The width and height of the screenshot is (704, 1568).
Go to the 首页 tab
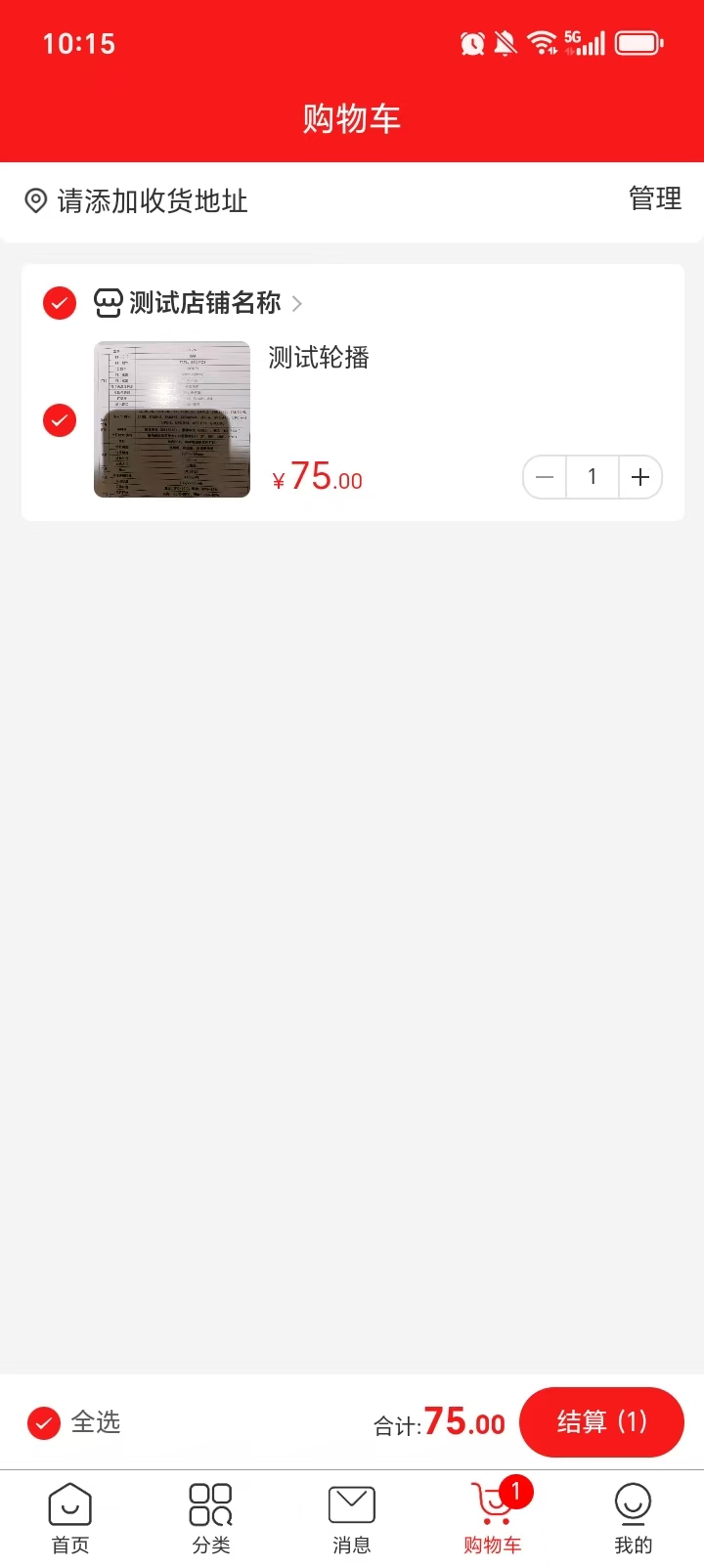70,1518
